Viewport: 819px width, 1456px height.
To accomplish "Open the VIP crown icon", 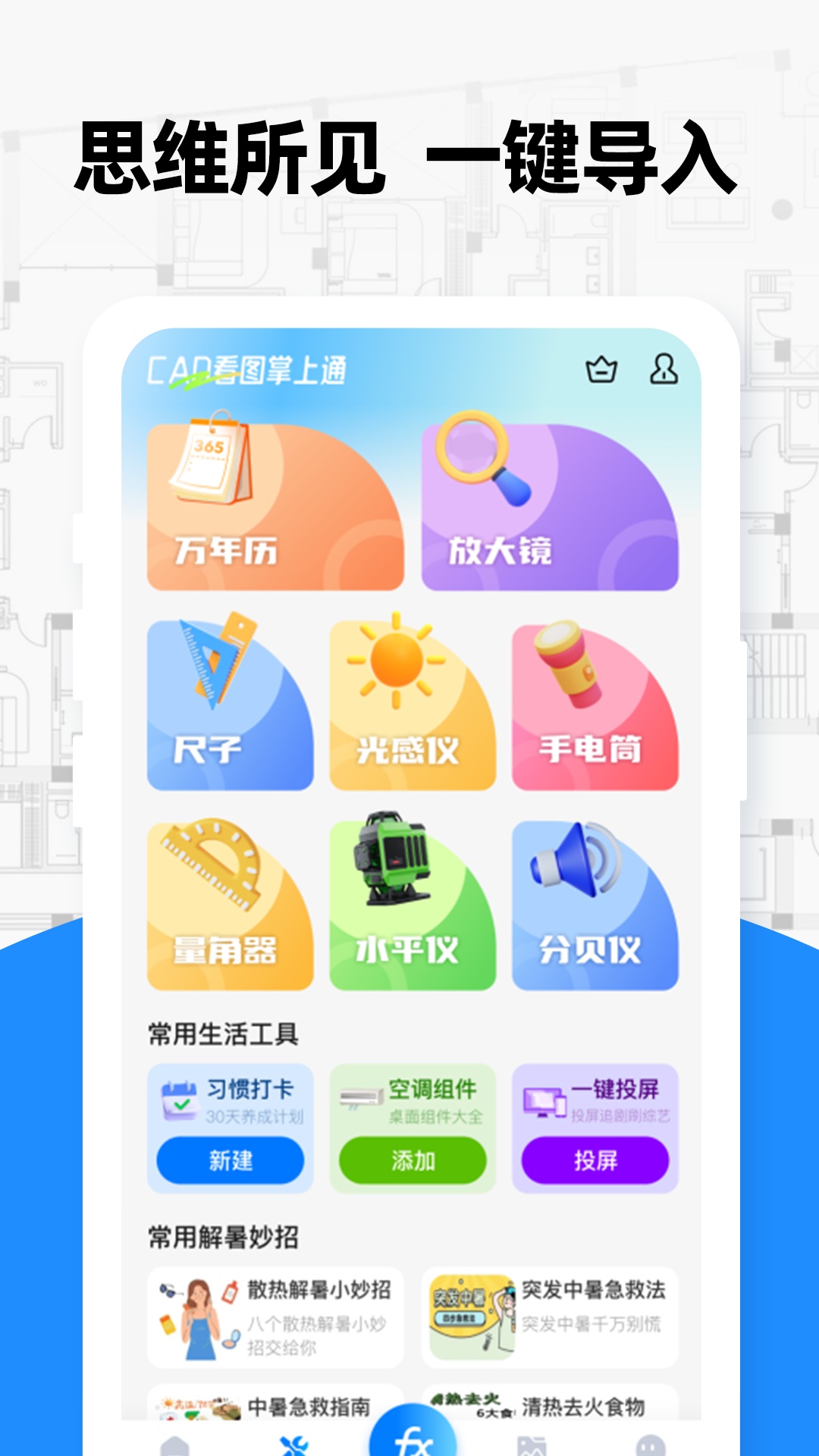I will pos(601,369).
